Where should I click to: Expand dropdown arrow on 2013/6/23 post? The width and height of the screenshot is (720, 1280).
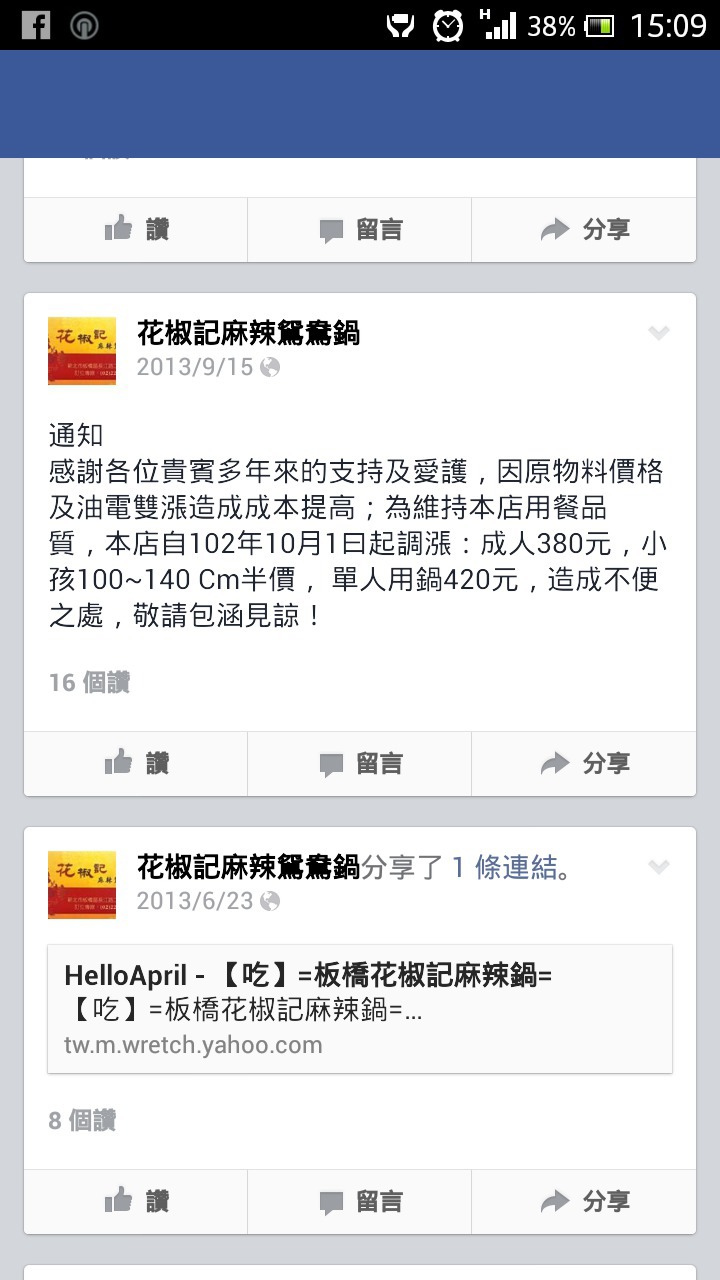[658, 867]
